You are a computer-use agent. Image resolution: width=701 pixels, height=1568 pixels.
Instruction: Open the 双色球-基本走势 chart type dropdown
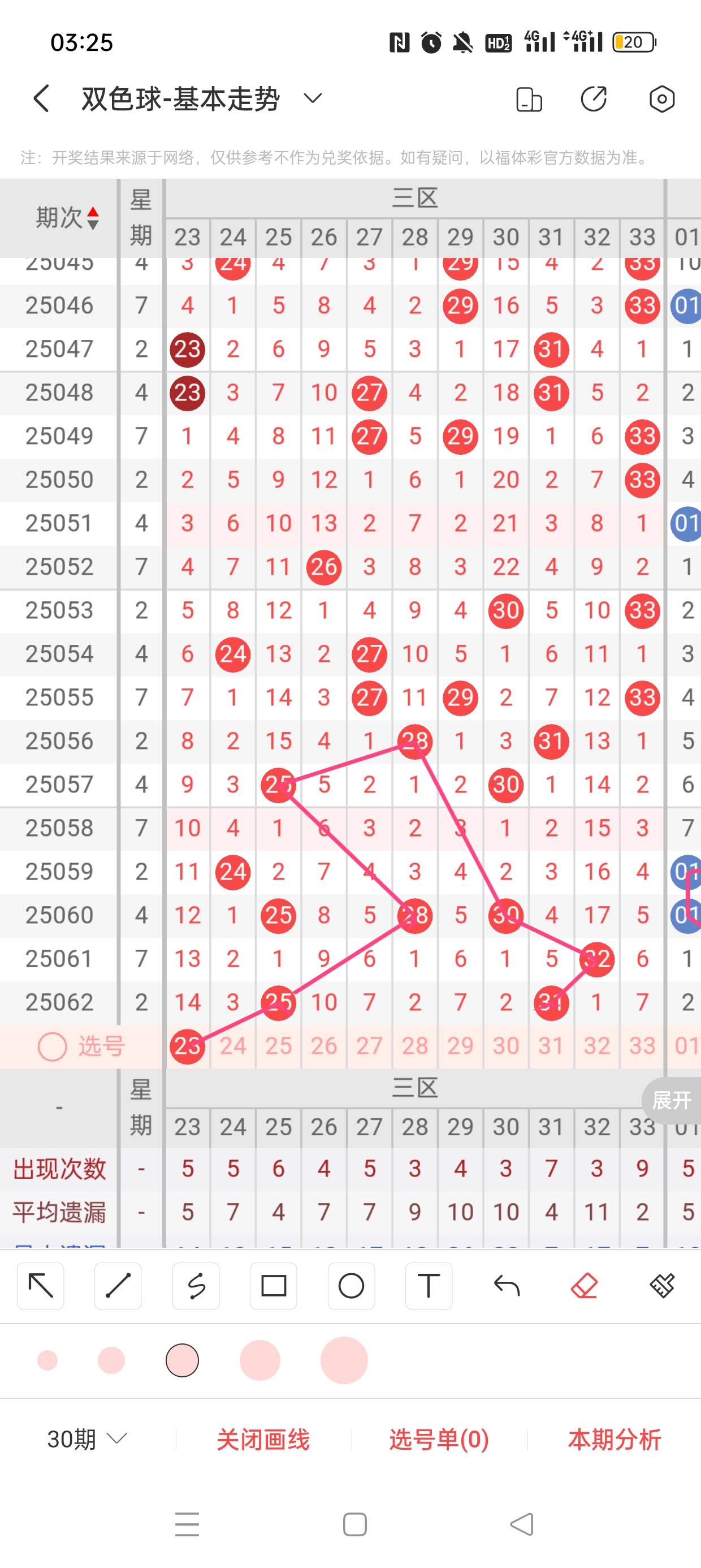pyautogui.click(x=312, y=98)
